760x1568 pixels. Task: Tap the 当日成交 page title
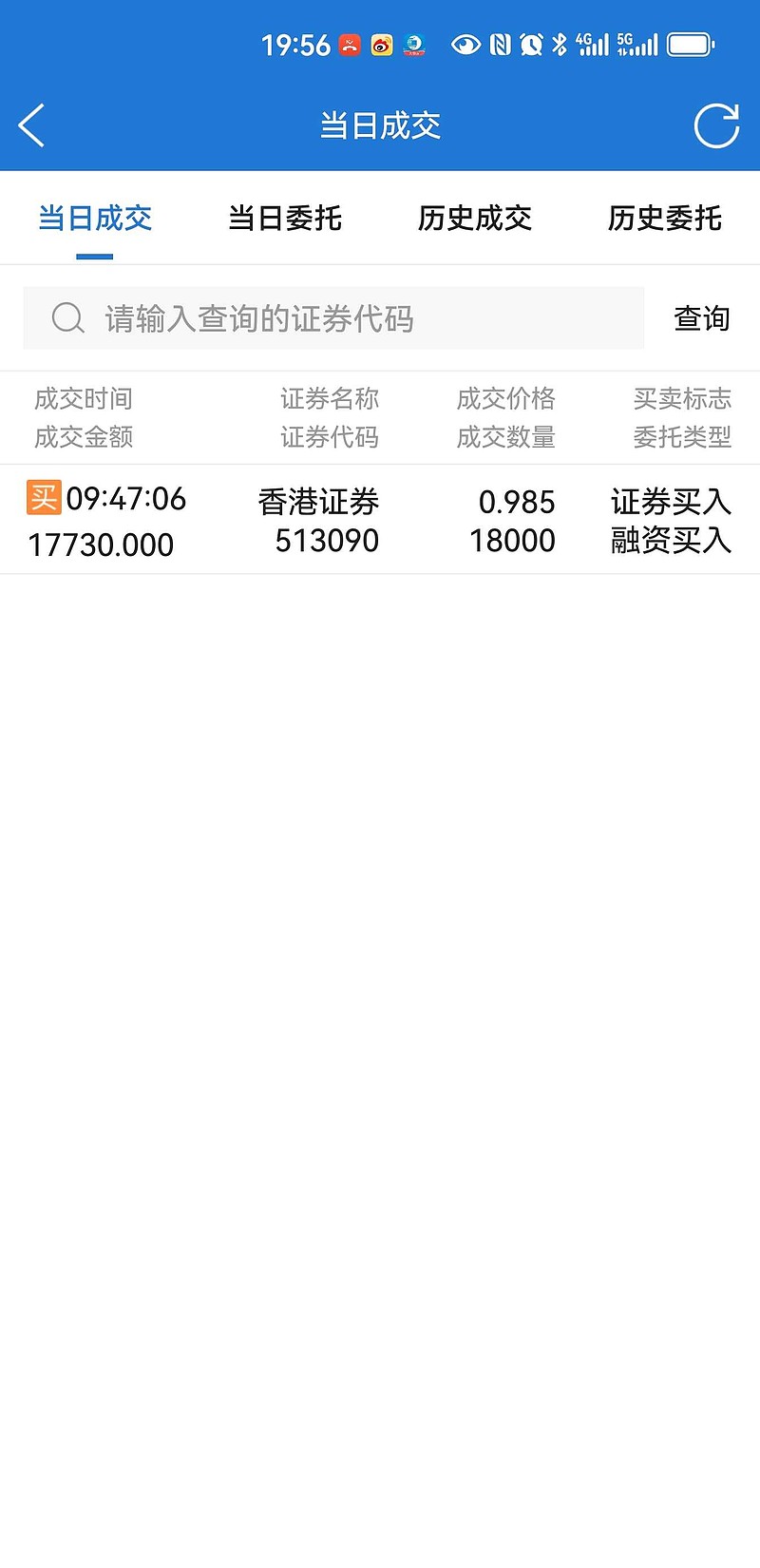click(379, 124)
